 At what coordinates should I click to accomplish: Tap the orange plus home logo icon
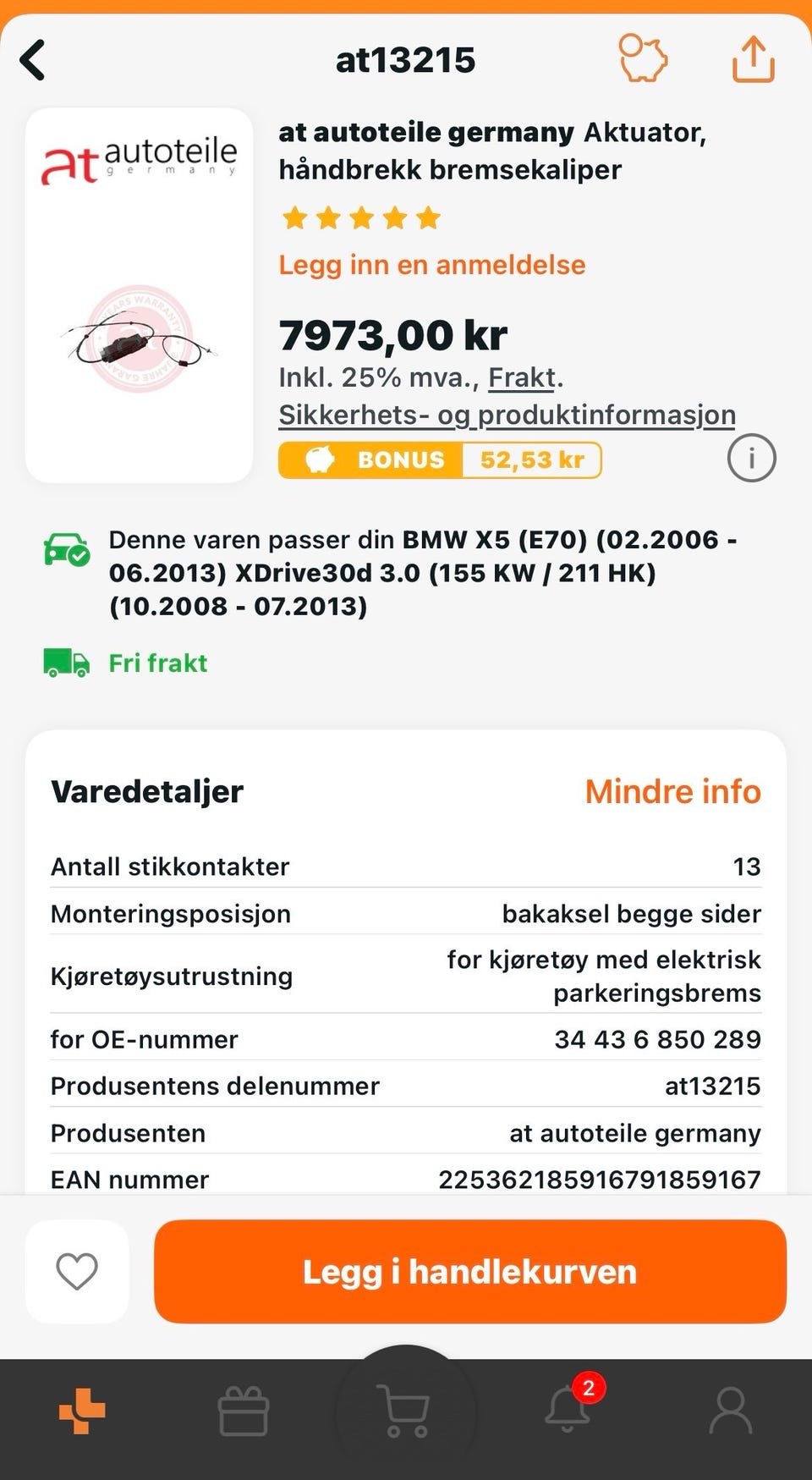tap(80, 1409)
